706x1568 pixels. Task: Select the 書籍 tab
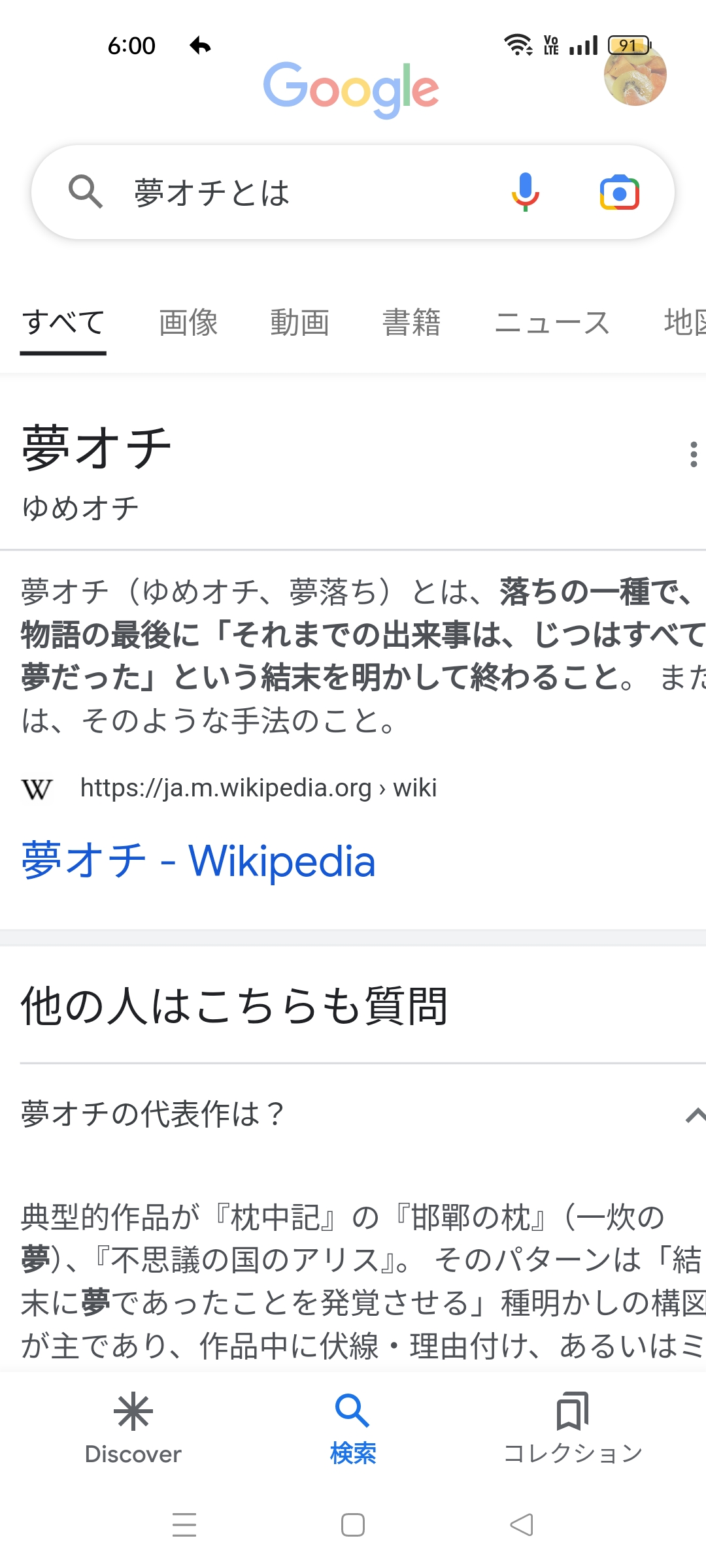point(411,323)
